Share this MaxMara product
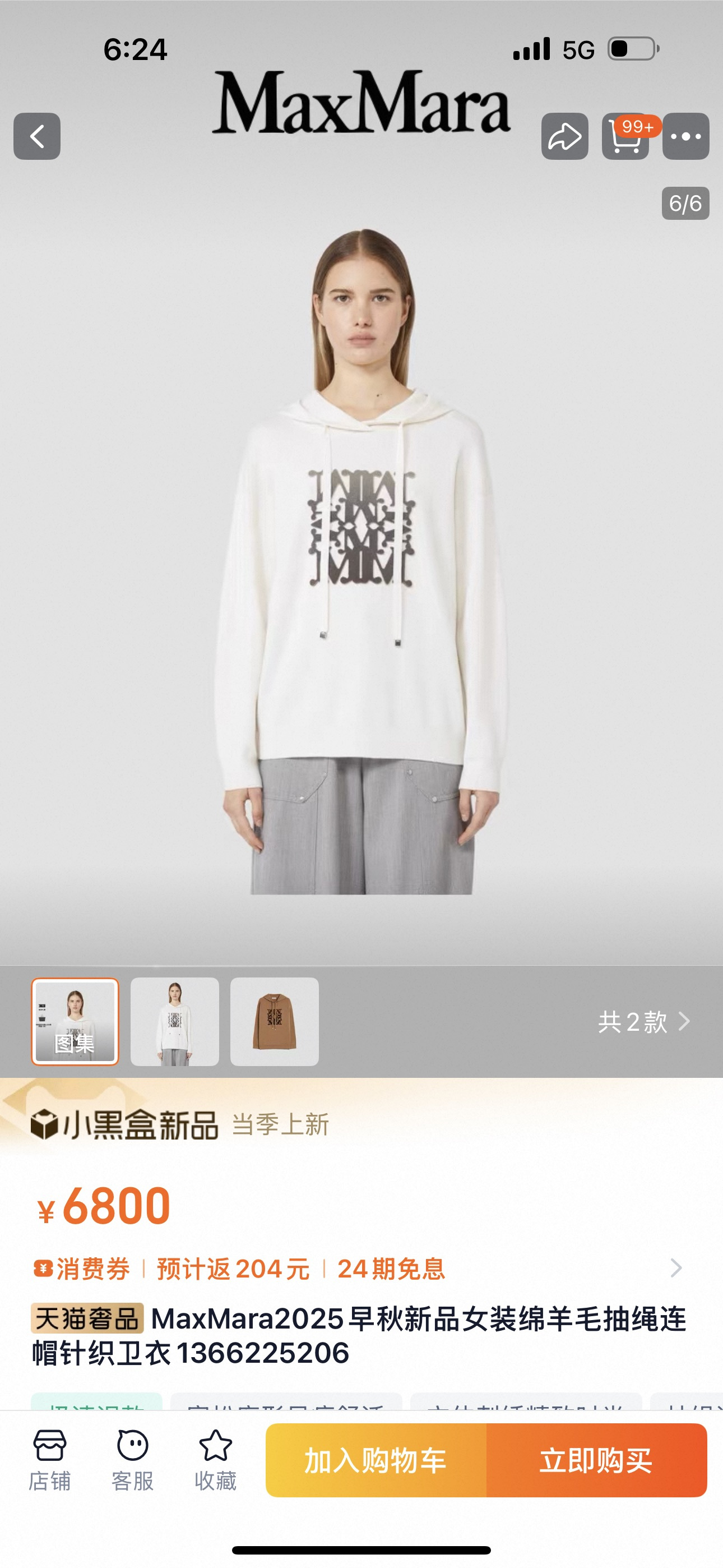Viewport: 723px width, 1568px height. [x=565, y=136]
